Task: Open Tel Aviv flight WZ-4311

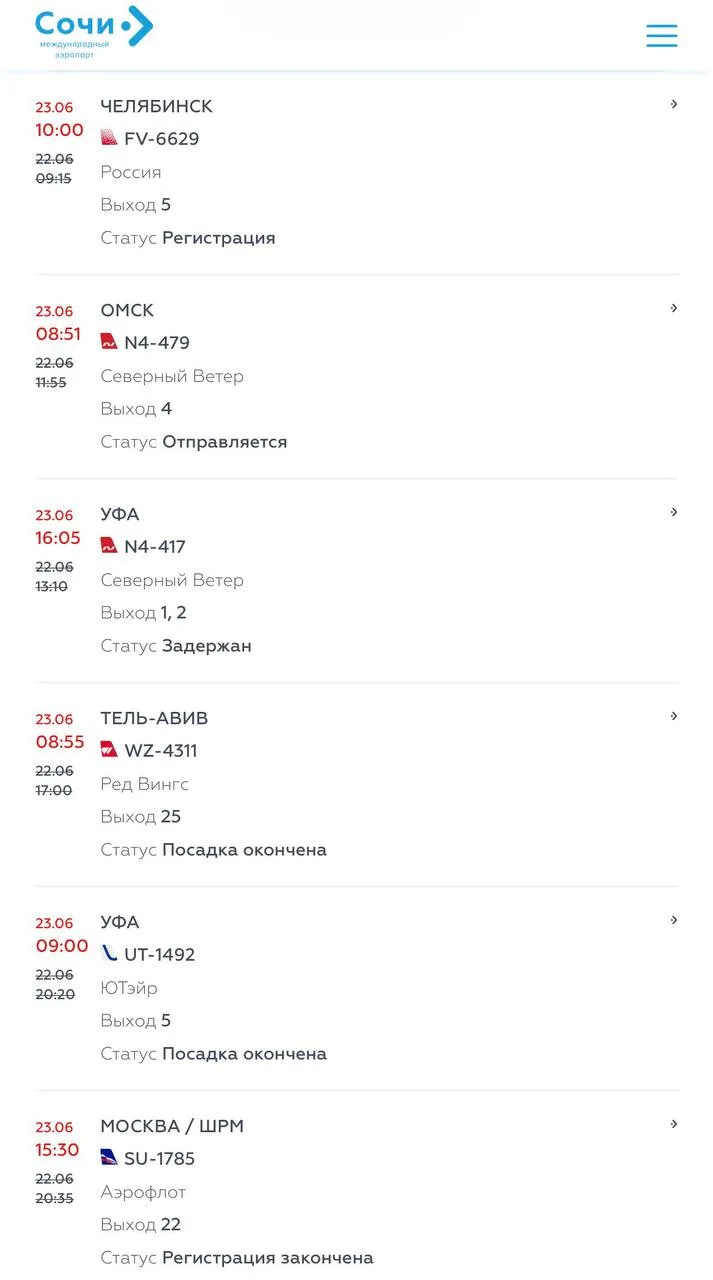Action: [x=357, y=784]
